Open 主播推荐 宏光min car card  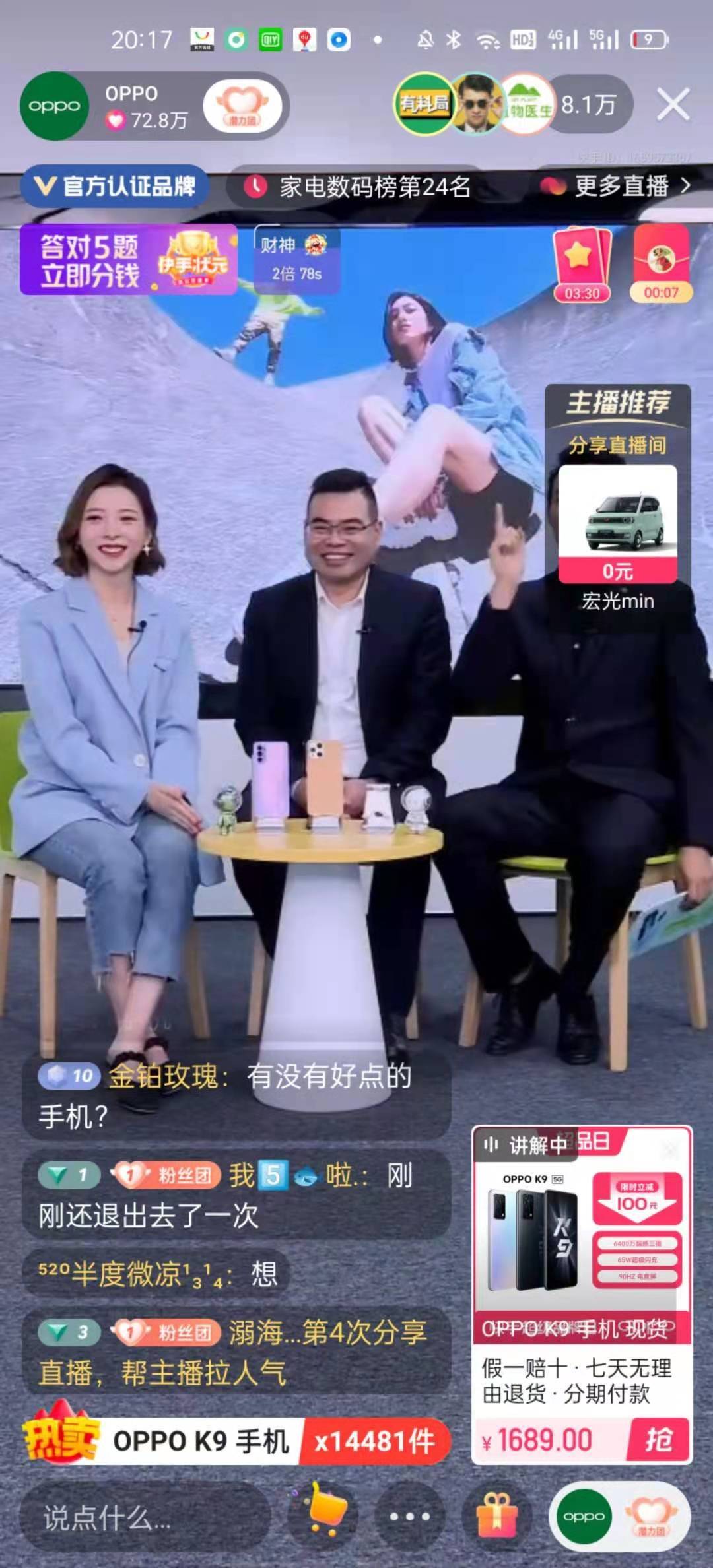pos(618,502)
